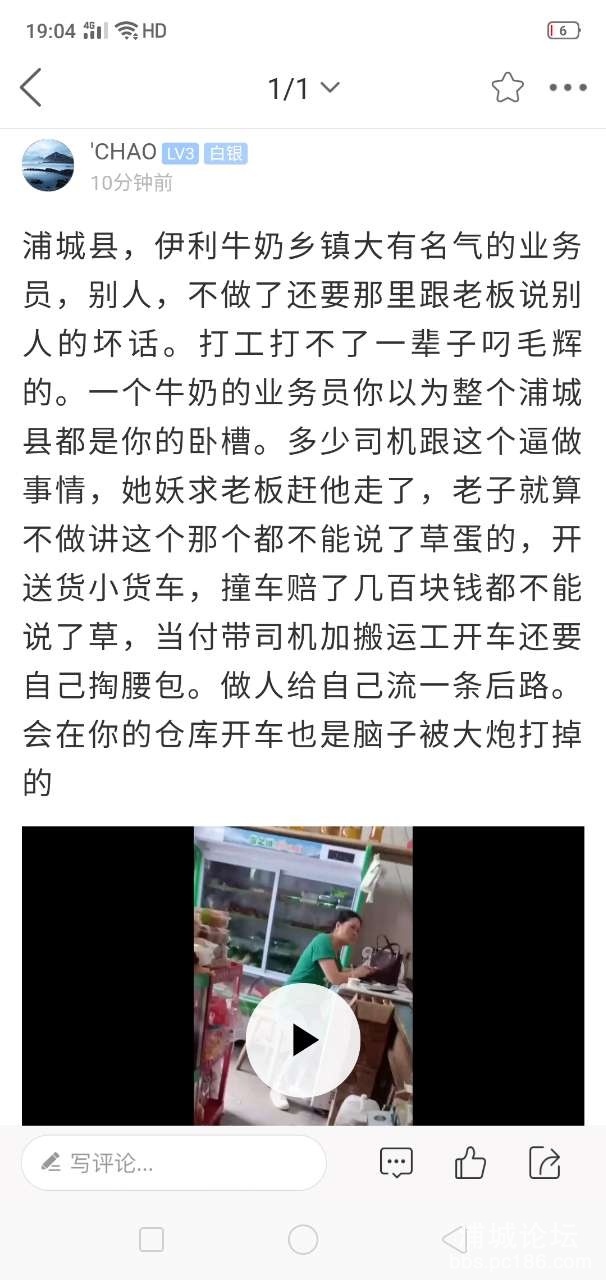Share this post

point(545,1162)
